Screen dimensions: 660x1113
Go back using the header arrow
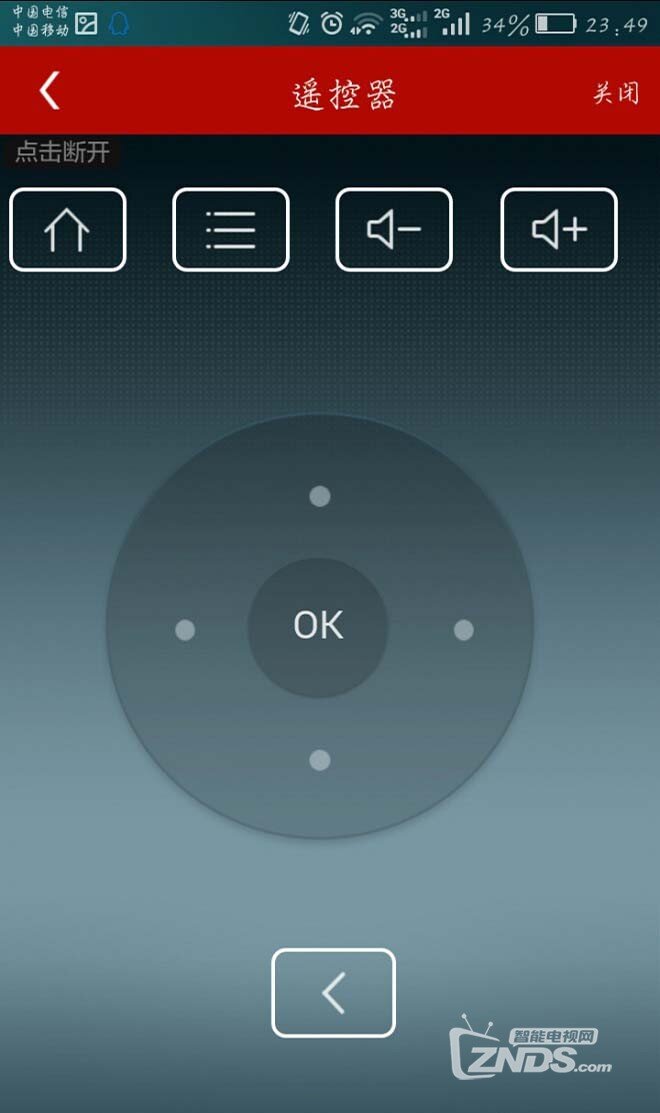[49, 91]
